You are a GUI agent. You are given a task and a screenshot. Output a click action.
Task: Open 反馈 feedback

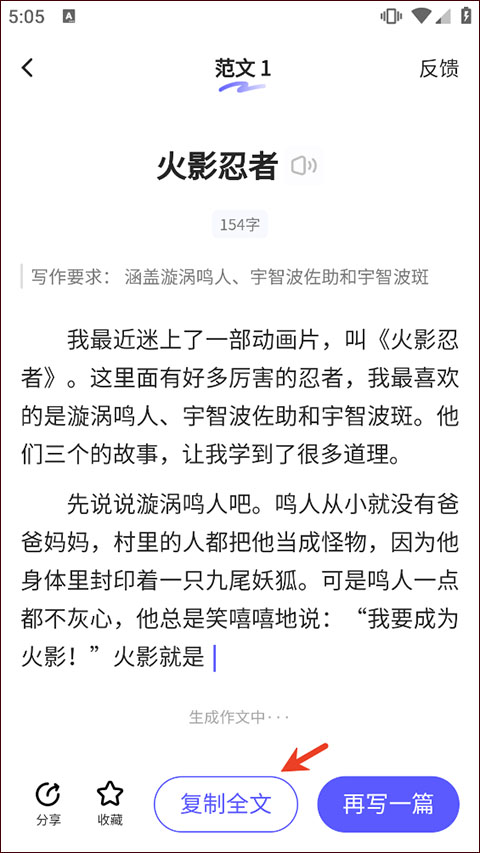[x=439, y=69]
